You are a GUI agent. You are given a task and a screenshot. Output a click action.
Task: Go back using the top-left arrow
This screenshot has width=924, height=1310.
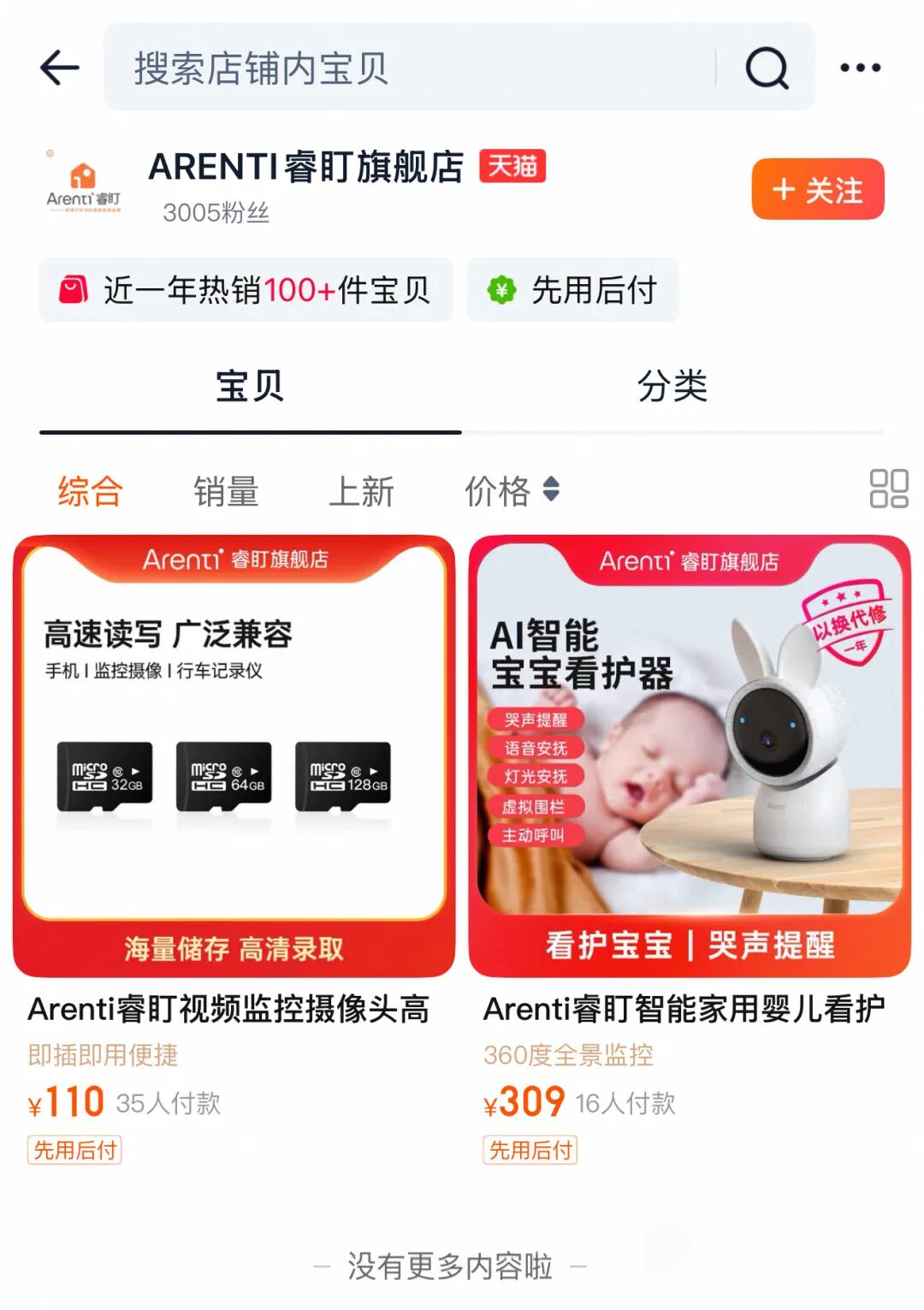click(60, 68)
